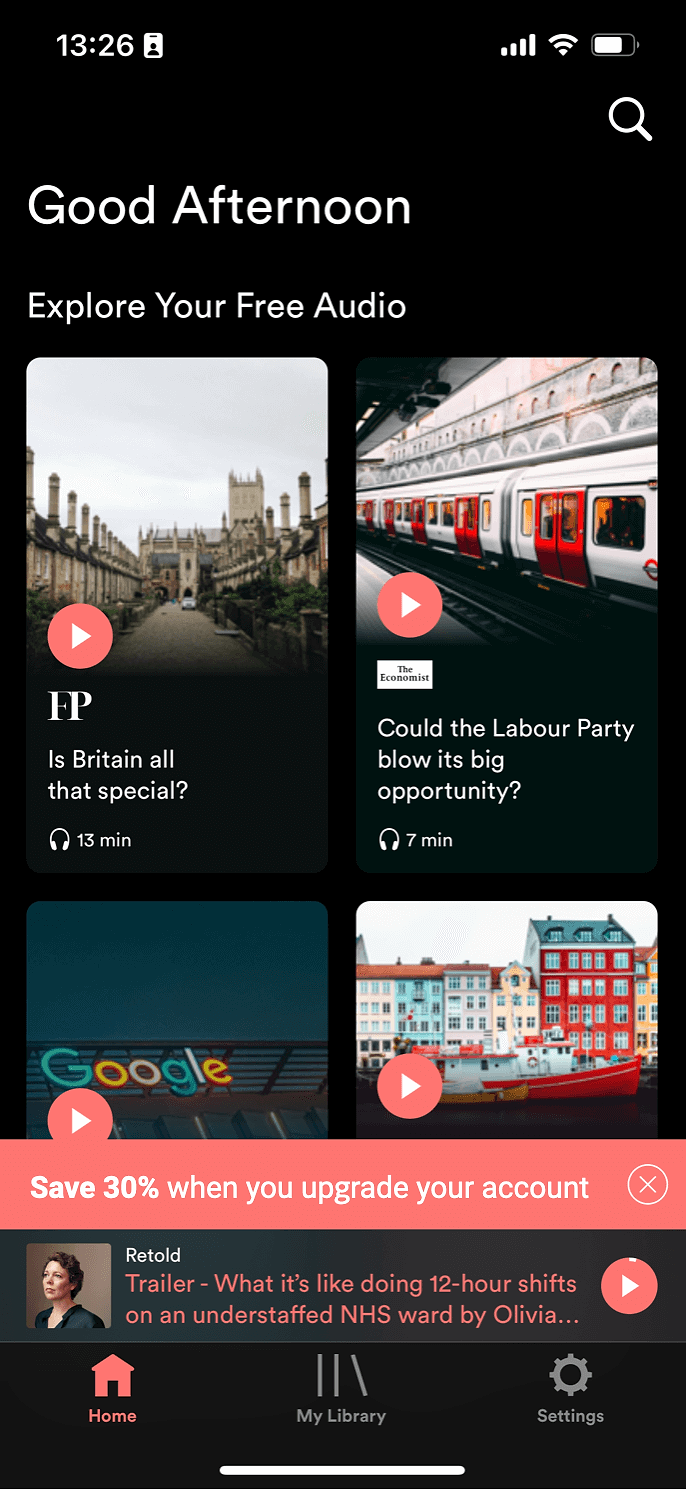Play the Retold trailer in mini player
The width and height of the screenshot is (686, 1490).
tap(629, 1285)
